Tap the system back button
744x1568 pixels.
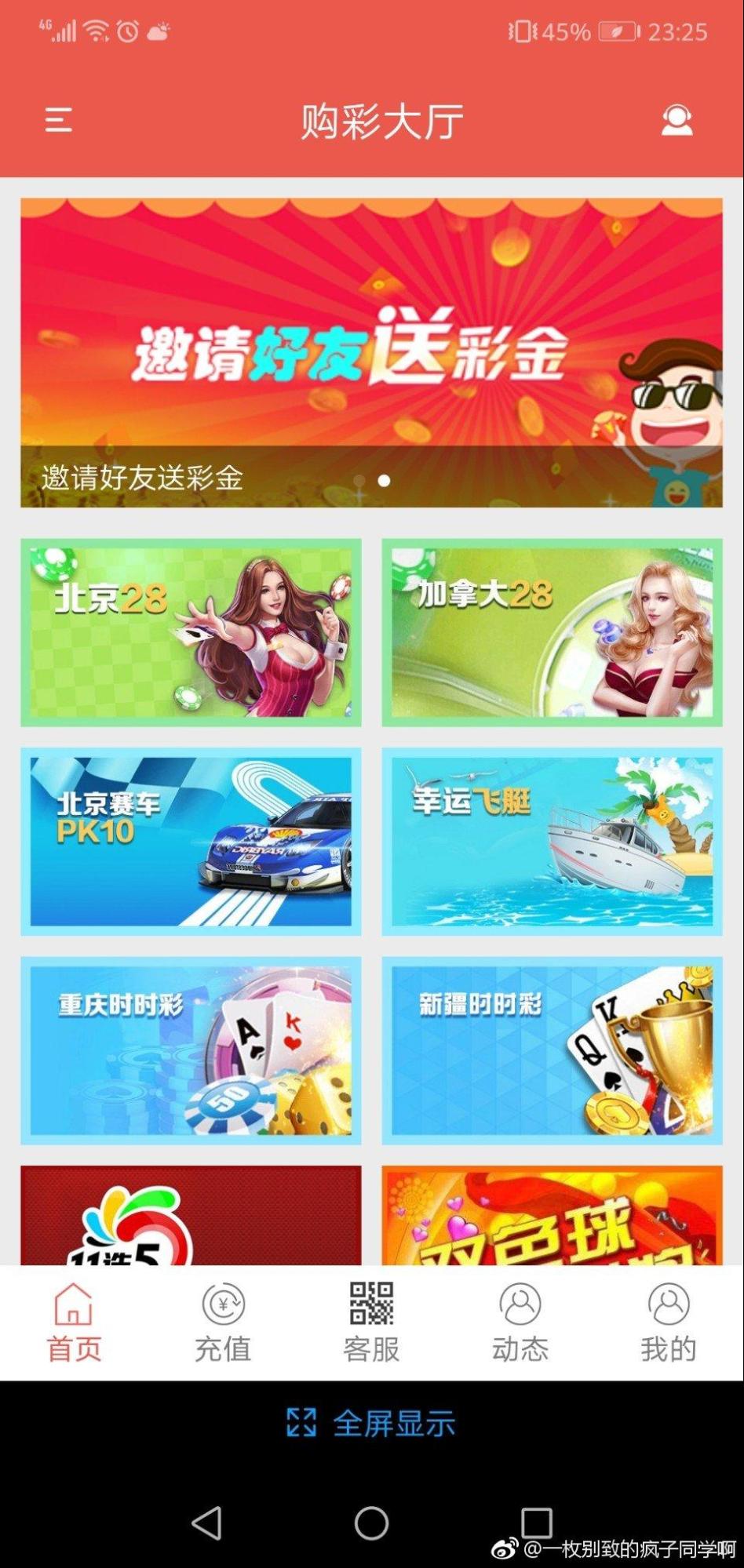206,1523
